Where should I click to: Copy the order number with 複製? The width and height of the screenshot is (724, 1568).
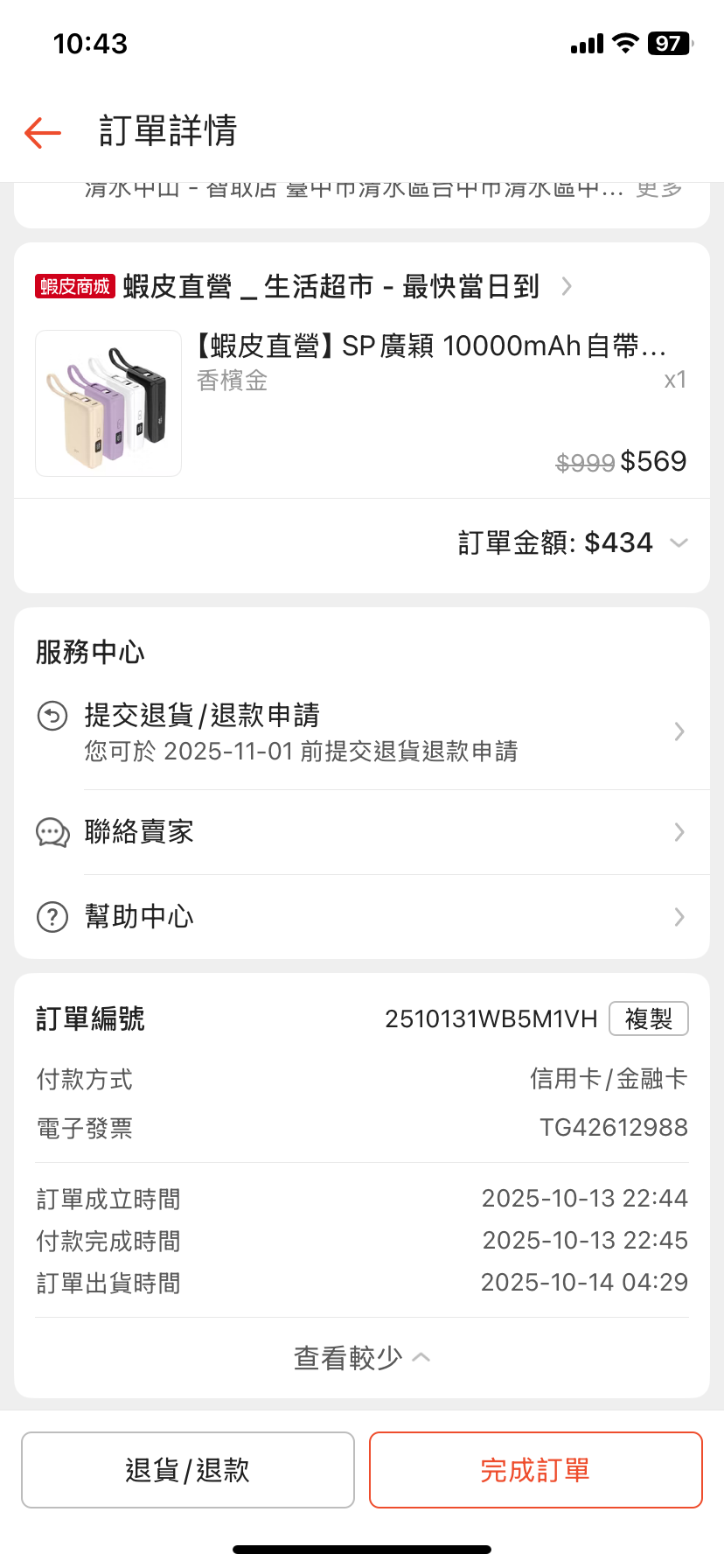[648, 1019]
